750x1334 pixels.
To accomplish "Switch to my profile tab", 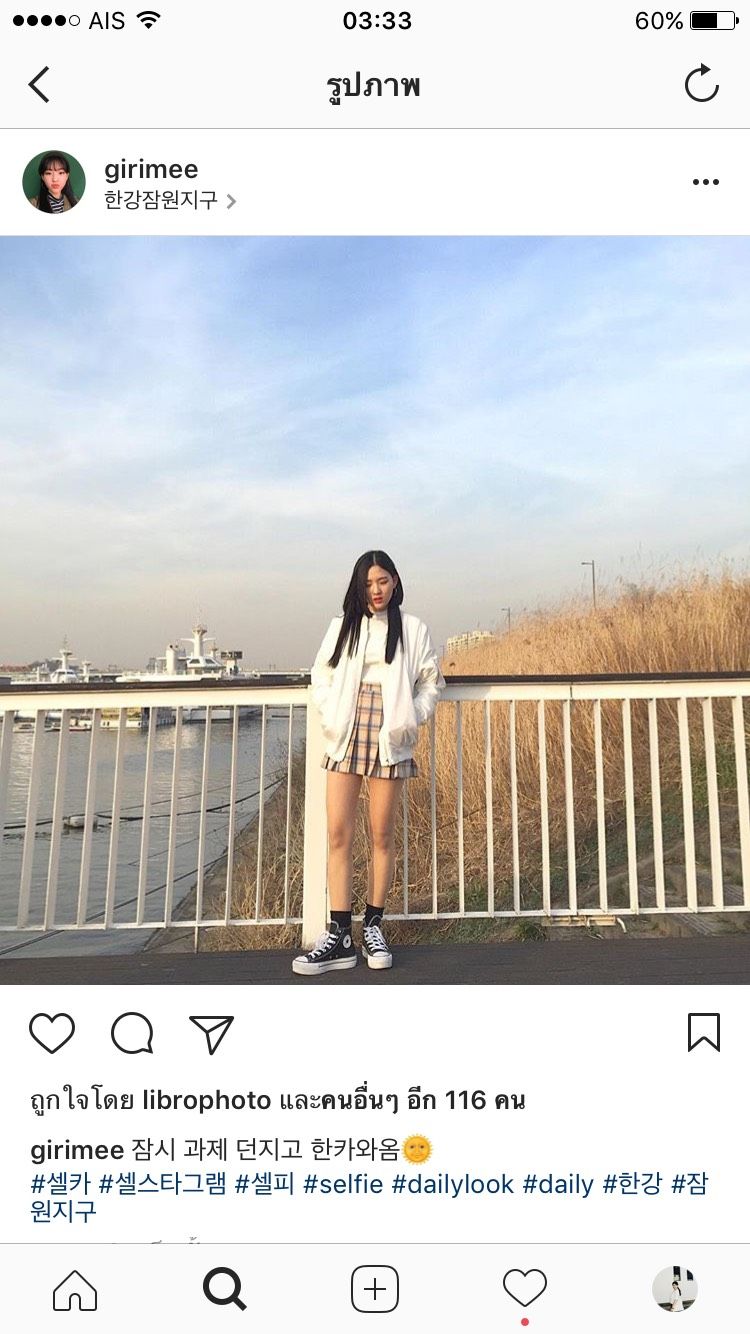I will tap(675, 1289).
